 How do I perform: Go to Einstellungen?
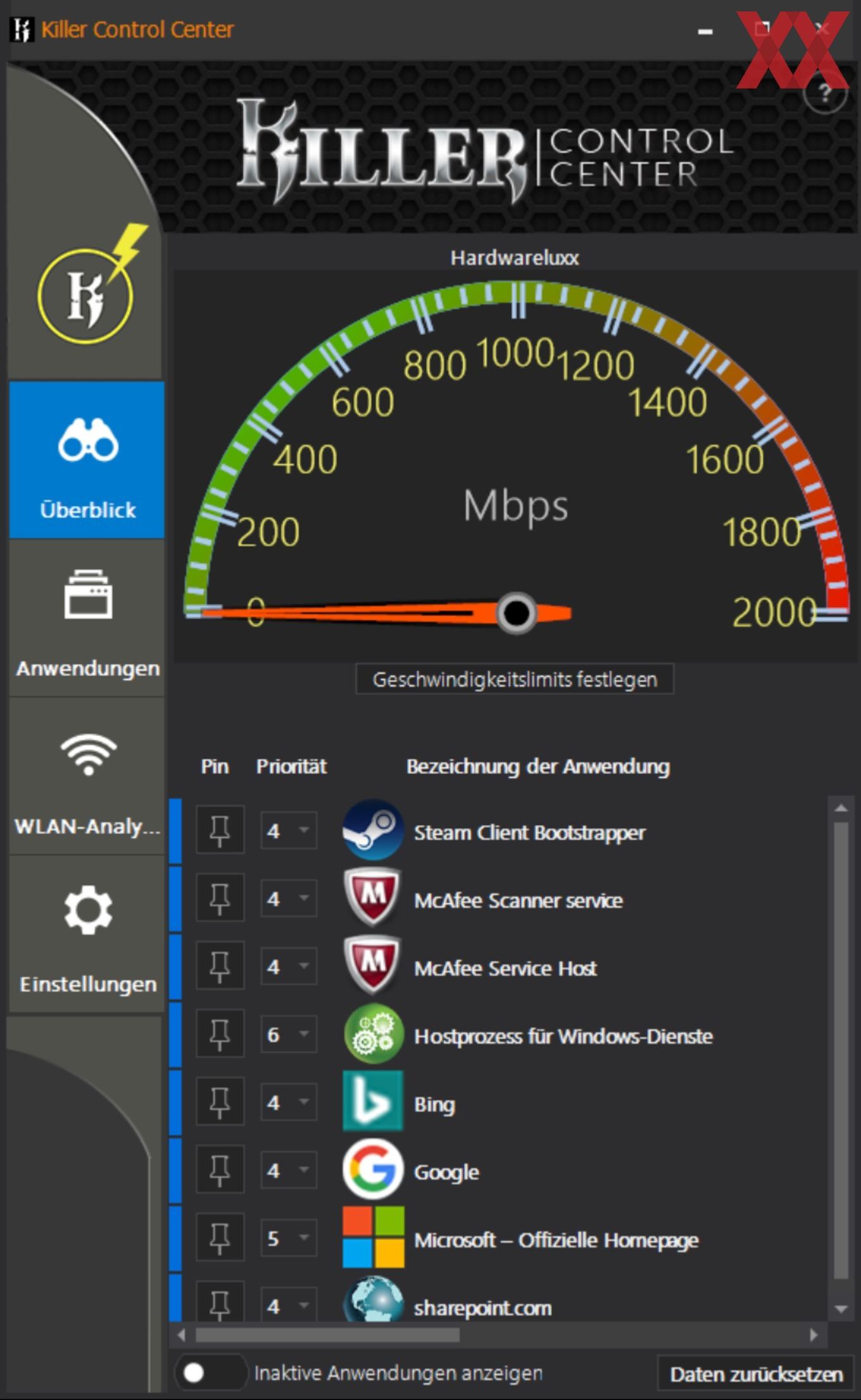coord(87,935)
